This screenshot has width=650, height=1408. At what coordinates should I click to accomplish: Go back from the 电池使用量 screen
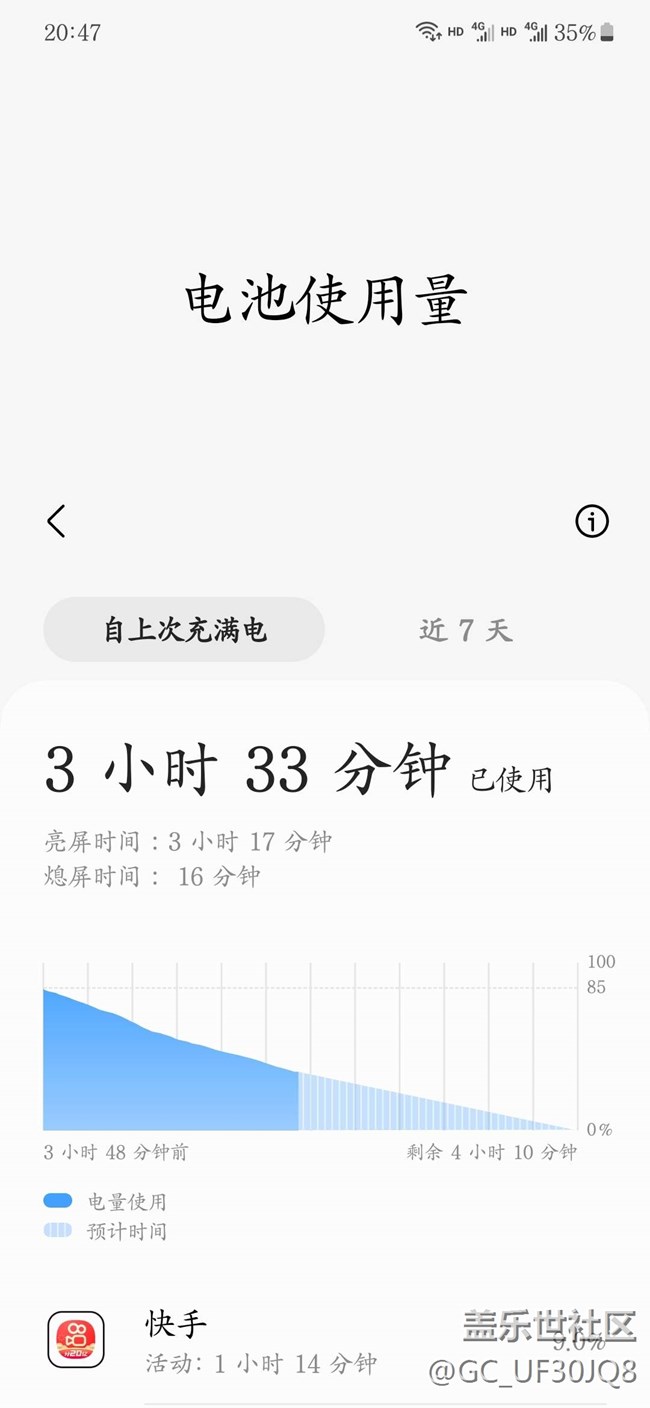(57, 521)
